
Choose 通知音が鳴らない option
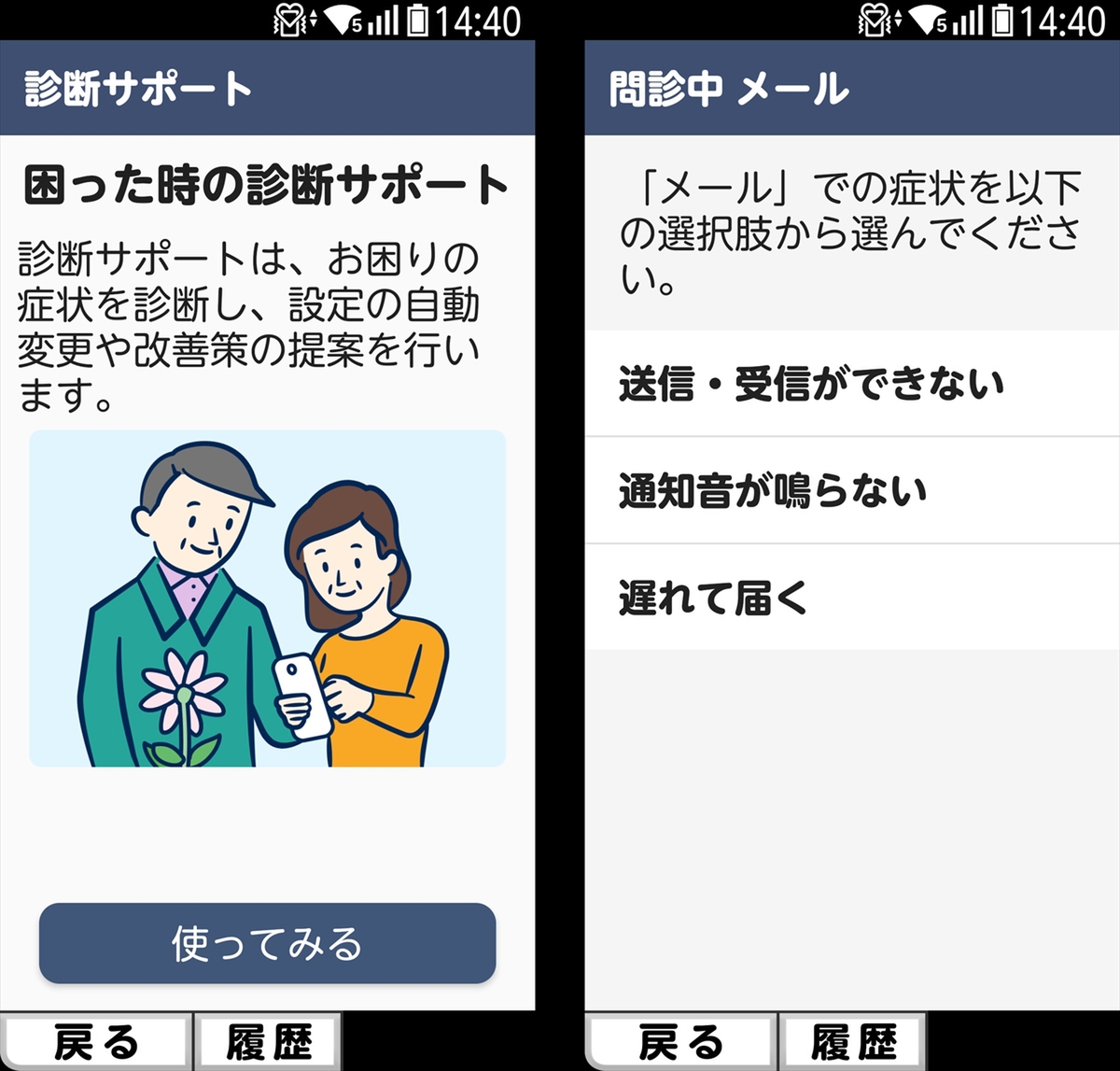point(851,490)
